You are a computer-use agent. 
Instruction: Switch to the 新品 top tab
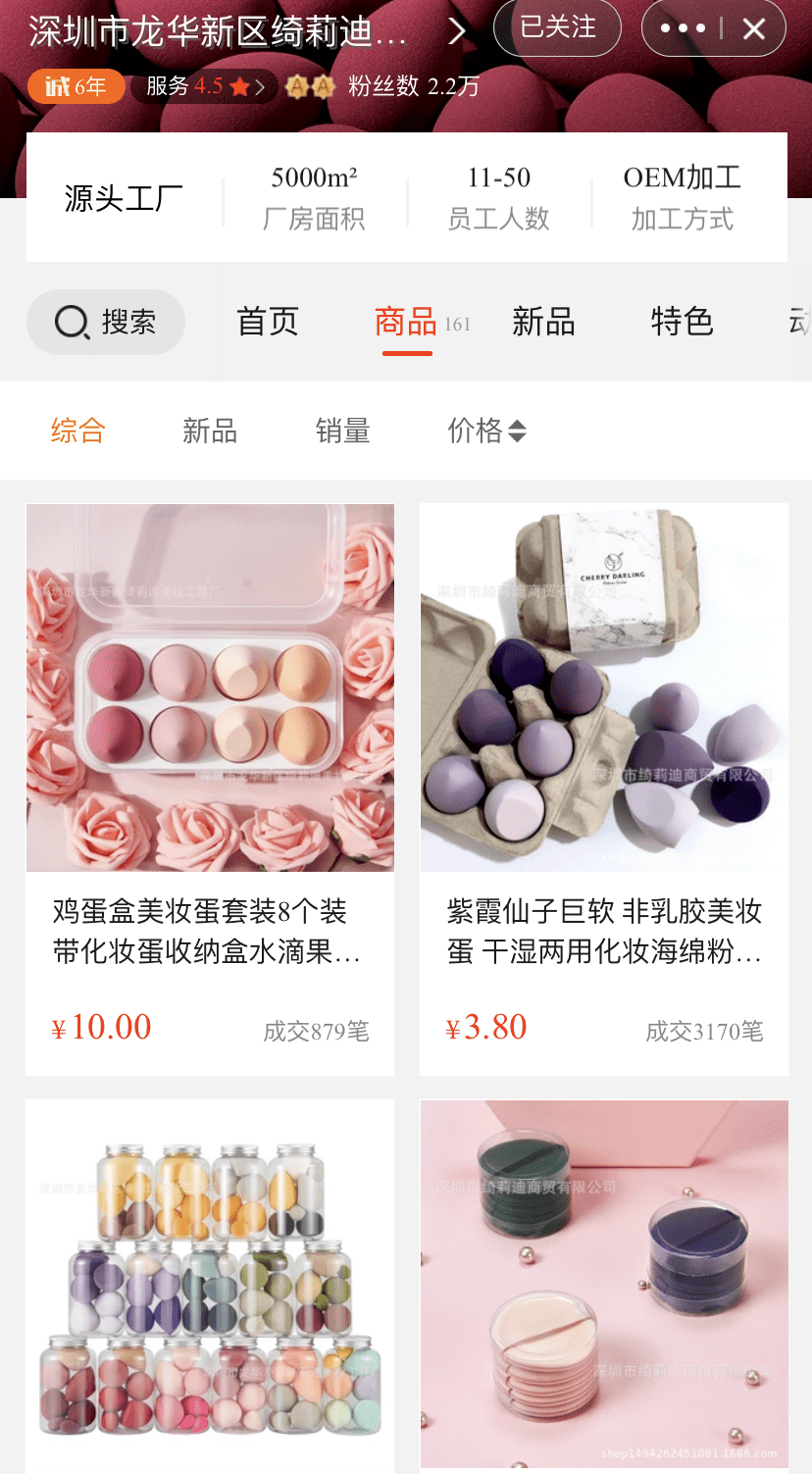pos(543,322)
